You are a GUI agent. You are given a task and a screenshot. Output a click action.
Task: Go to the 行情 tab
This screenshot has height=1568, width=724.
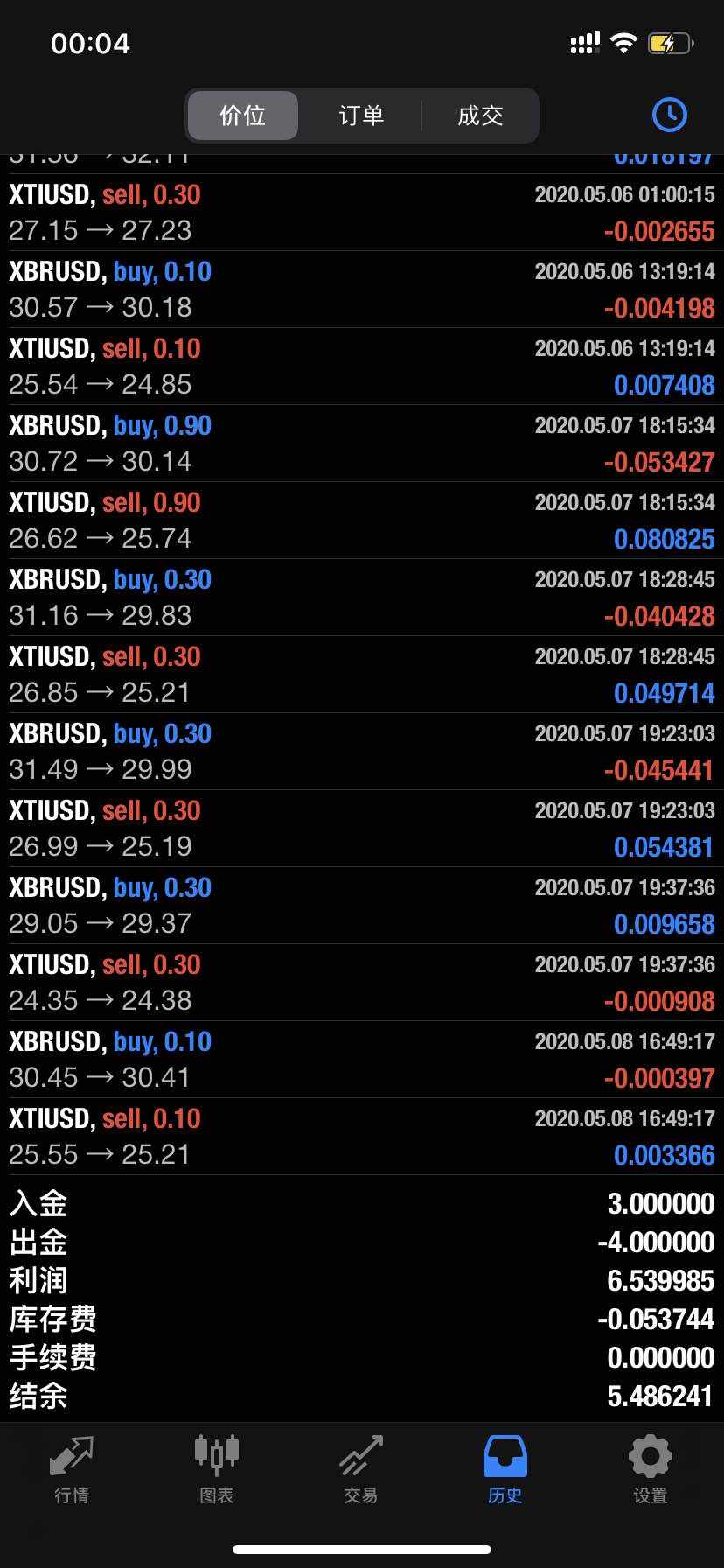72,1469
